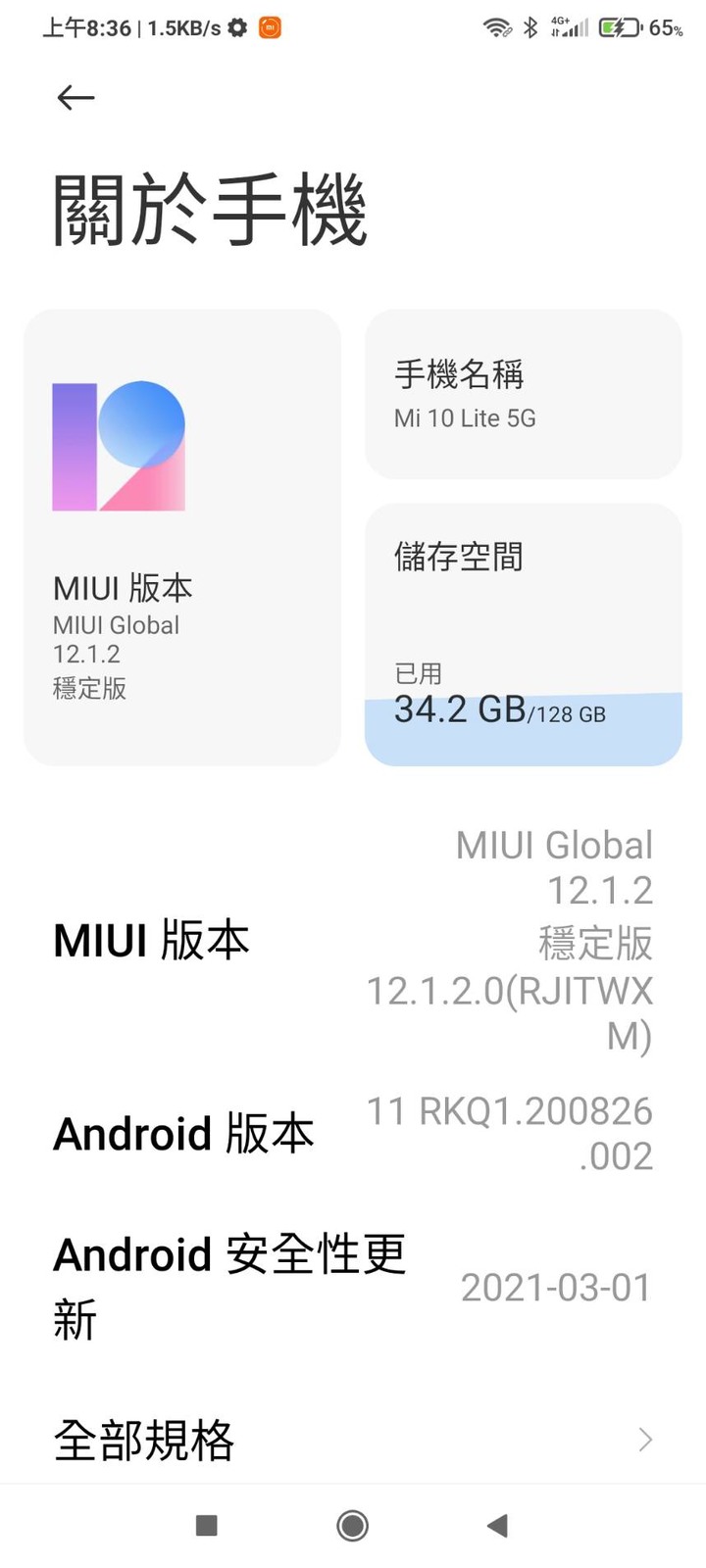Tap the system home button
706x1568 pixels.
[x=353, y=1525]
